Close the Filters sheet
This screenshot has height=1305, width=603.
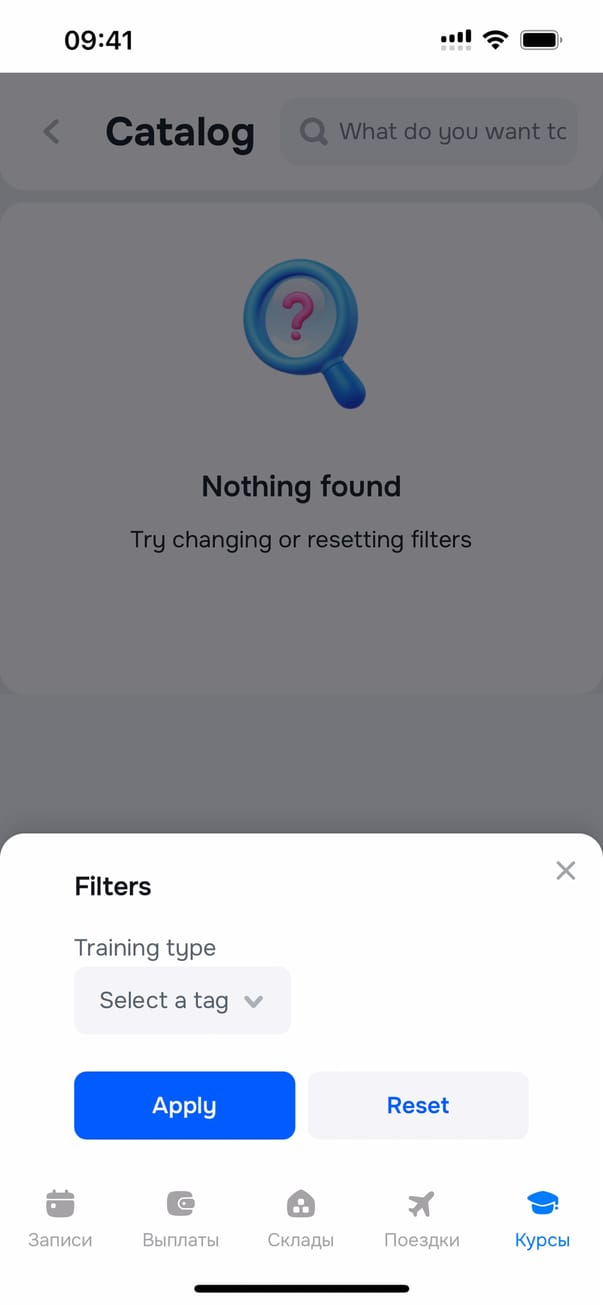(566, 871)
